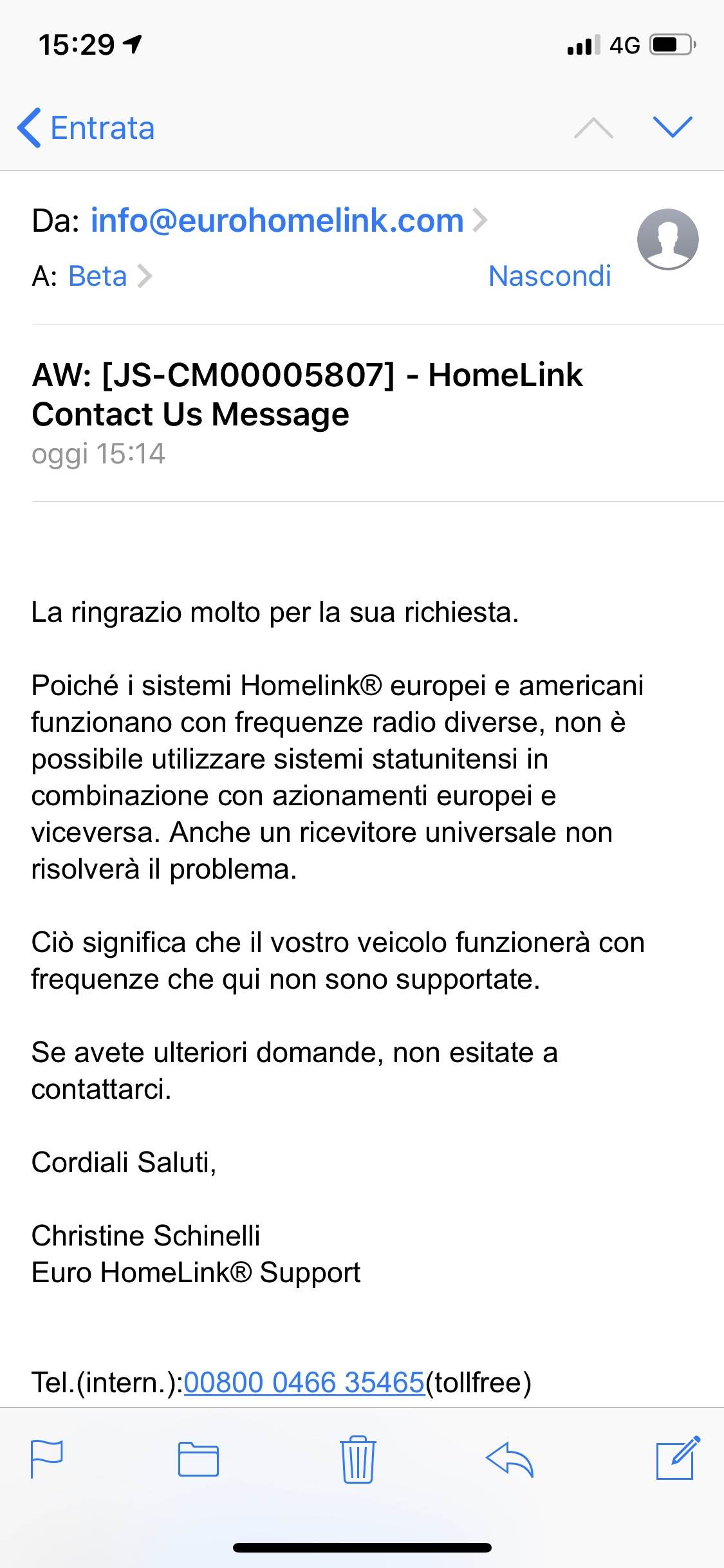Flag this email
724x1568 pixels.
(47, 1459)
